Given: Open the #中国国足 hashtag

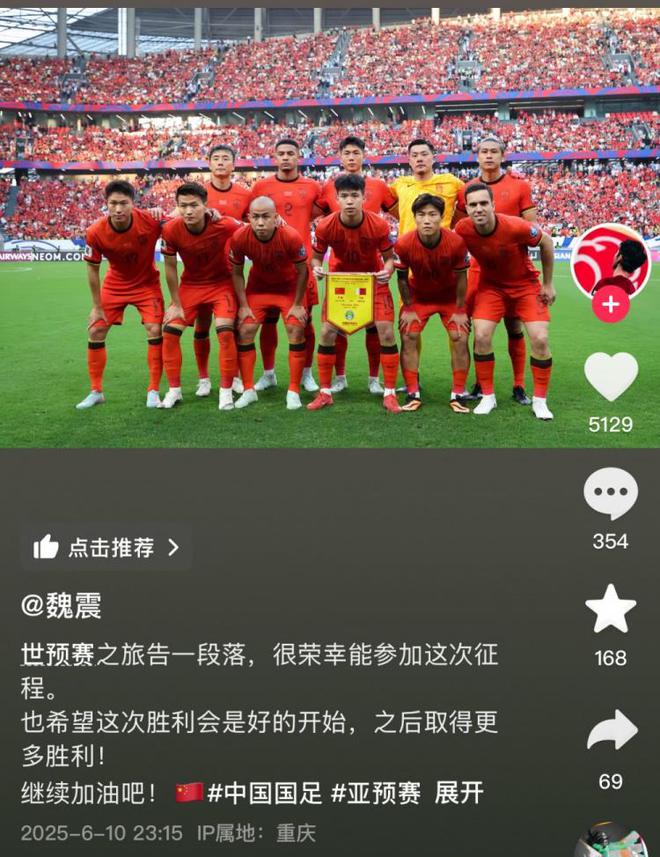Looking at the screenshot, I should [264, 793].
